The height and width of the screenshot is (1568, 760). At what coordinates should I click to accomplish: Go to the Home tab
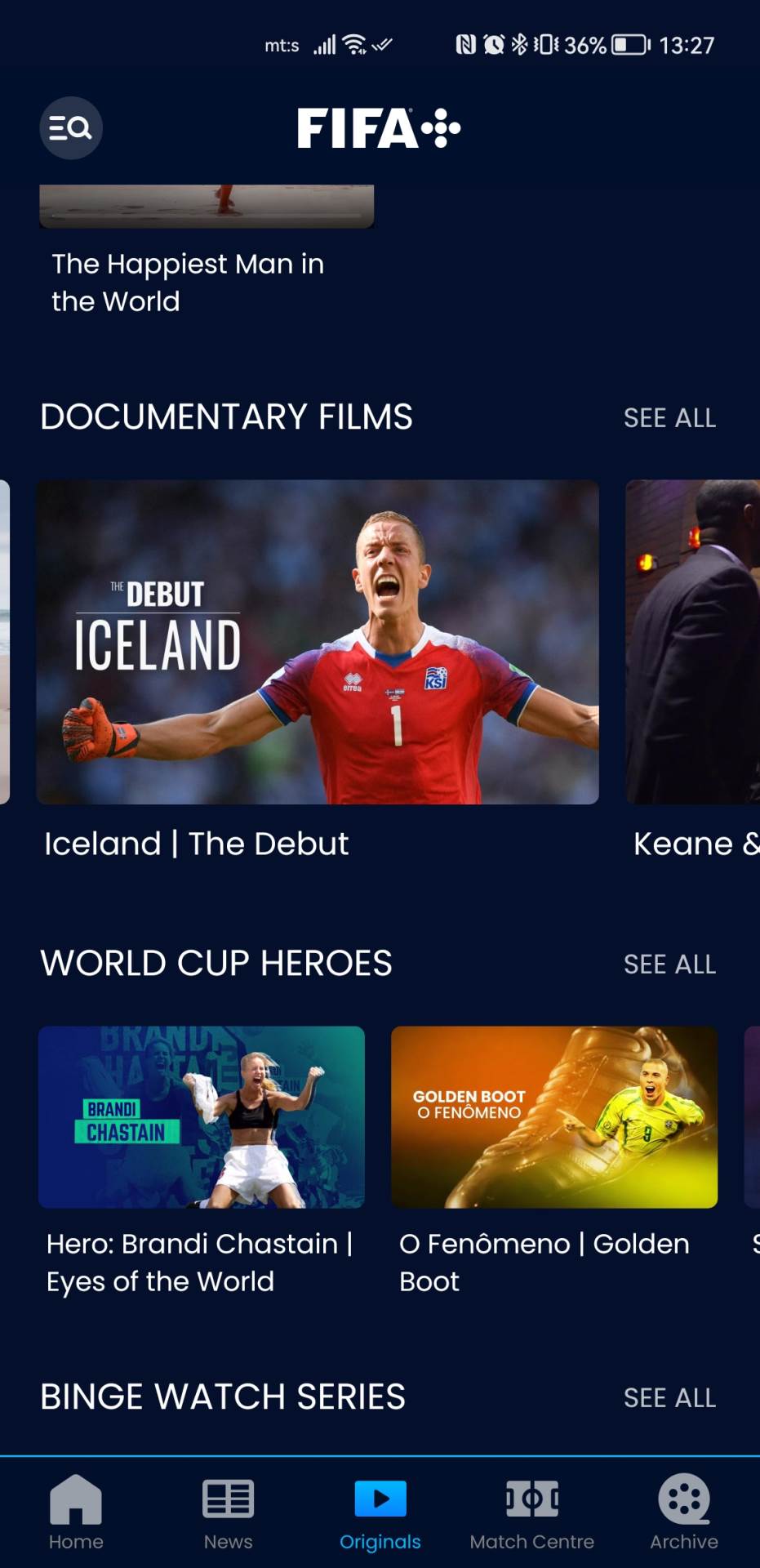pyautogui.click(x=76, y=1512)
